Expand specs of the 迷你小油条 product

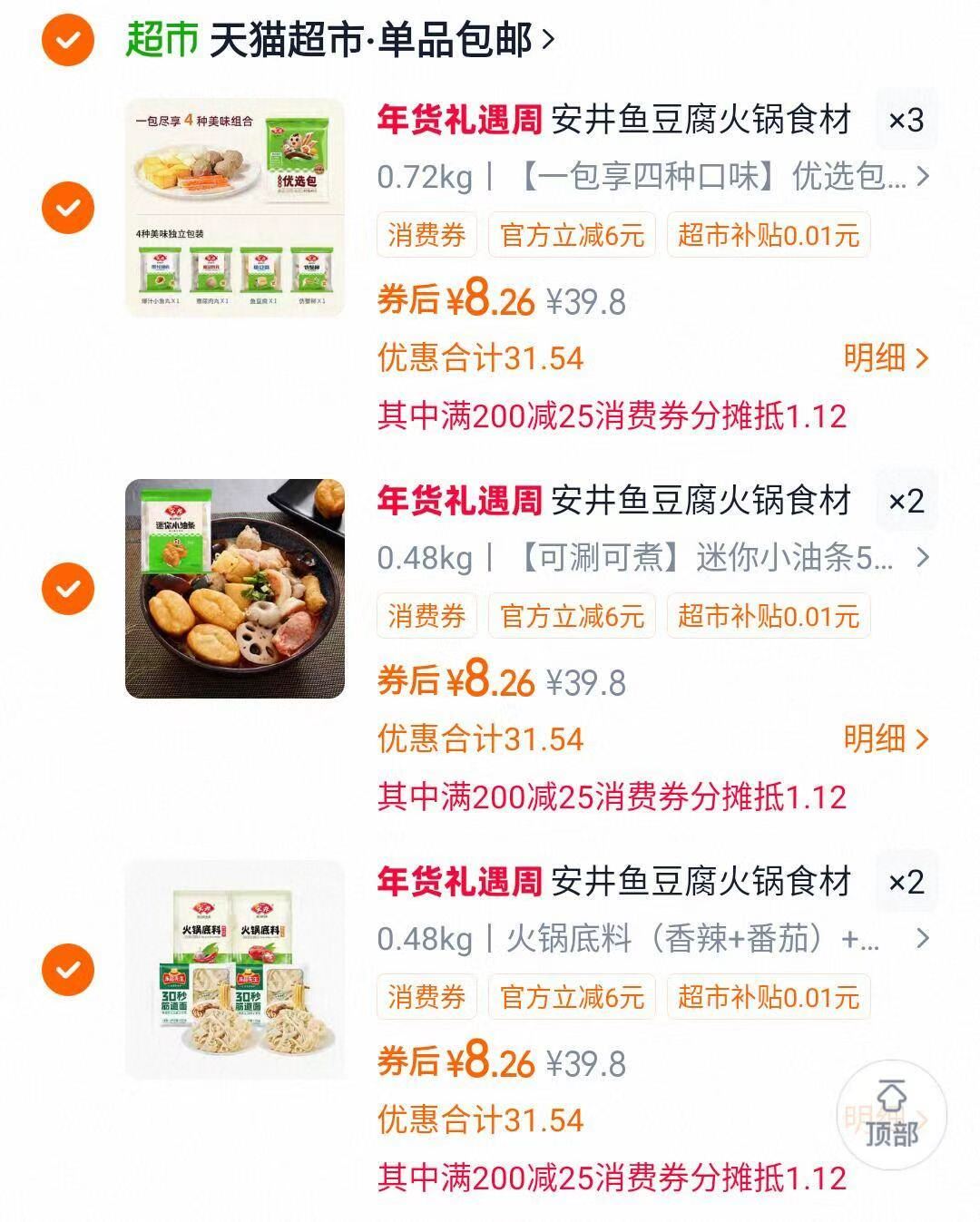[924, 557]
